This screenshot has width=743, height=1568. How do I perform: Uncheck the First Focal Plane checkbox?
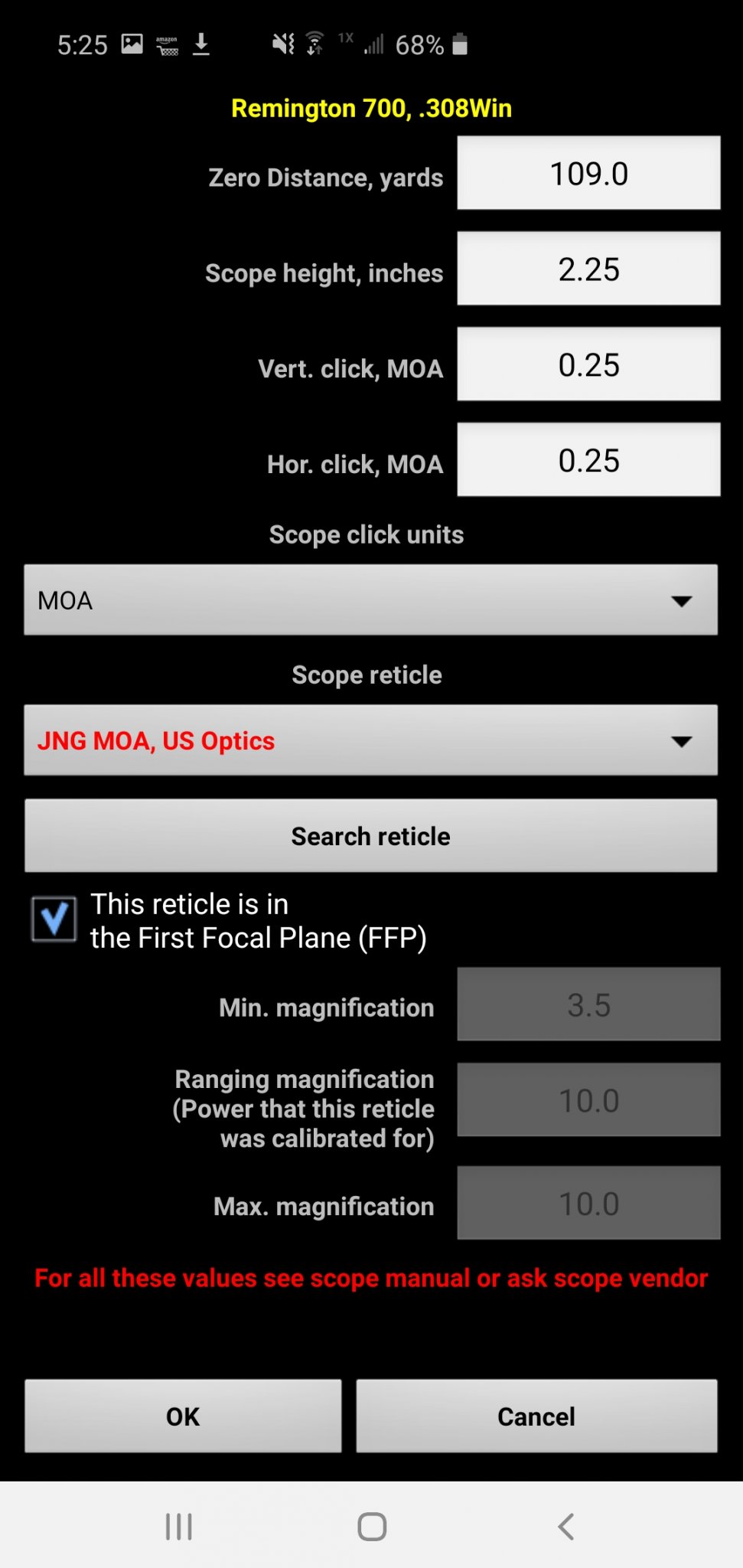[x=54, y=919]
